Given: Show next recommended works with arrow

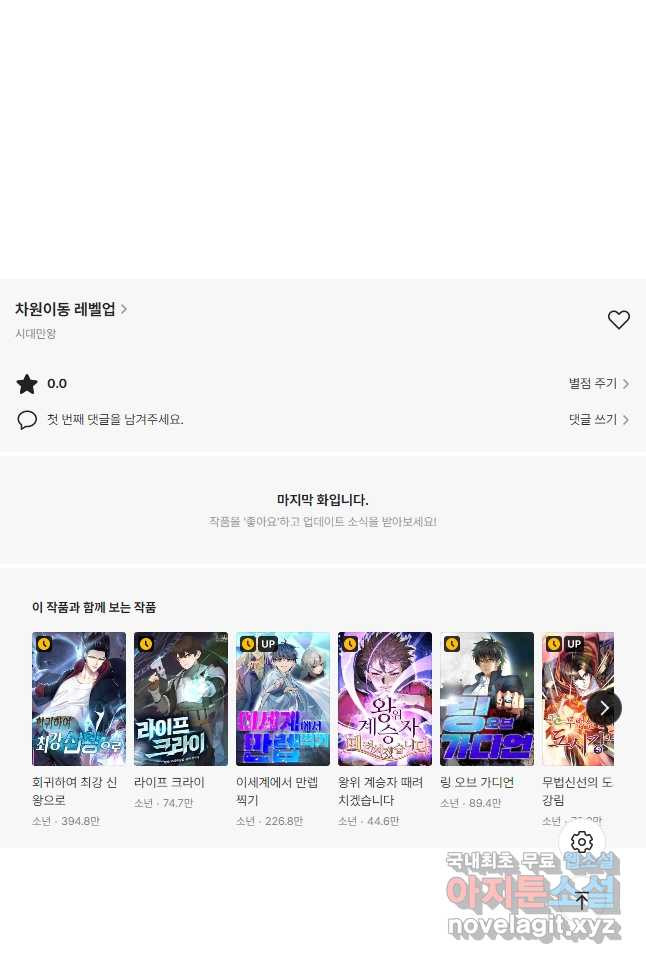Looking at the screenshot, I should click(604, 708).
